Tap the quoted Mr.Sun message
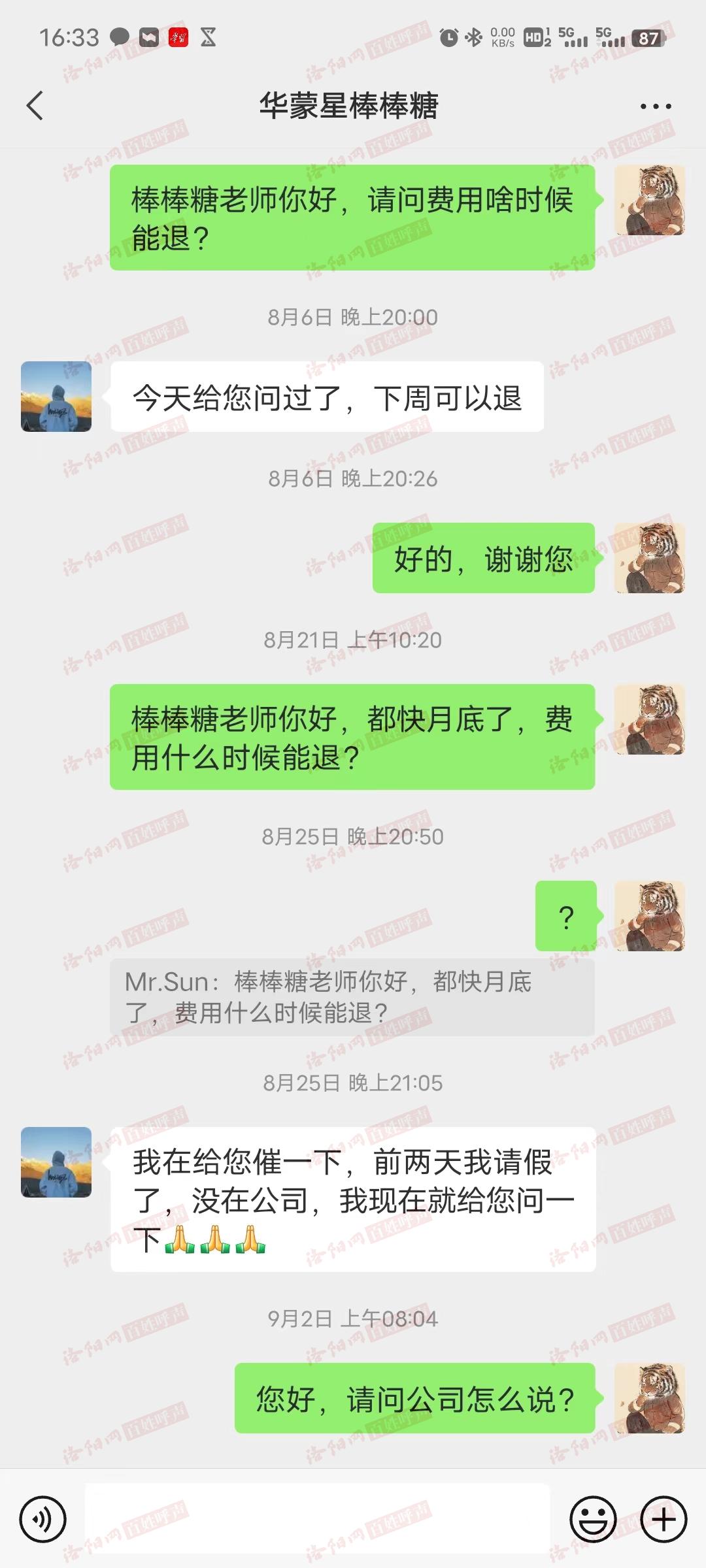Viewport: 706px width, 1568px height. click(x=352, y=997)
